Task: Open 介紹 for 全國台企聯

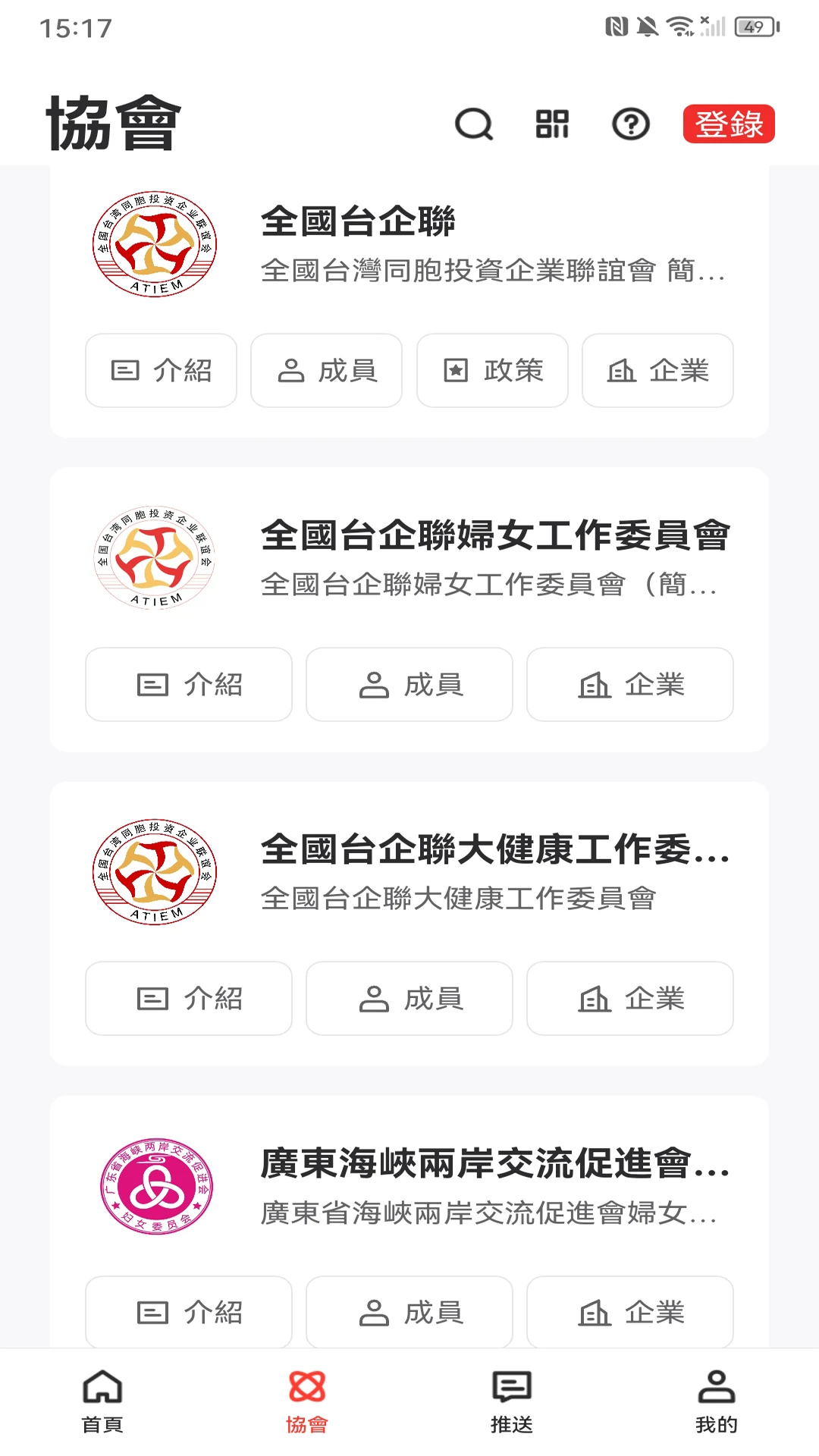Action: [x=161, y=371]
